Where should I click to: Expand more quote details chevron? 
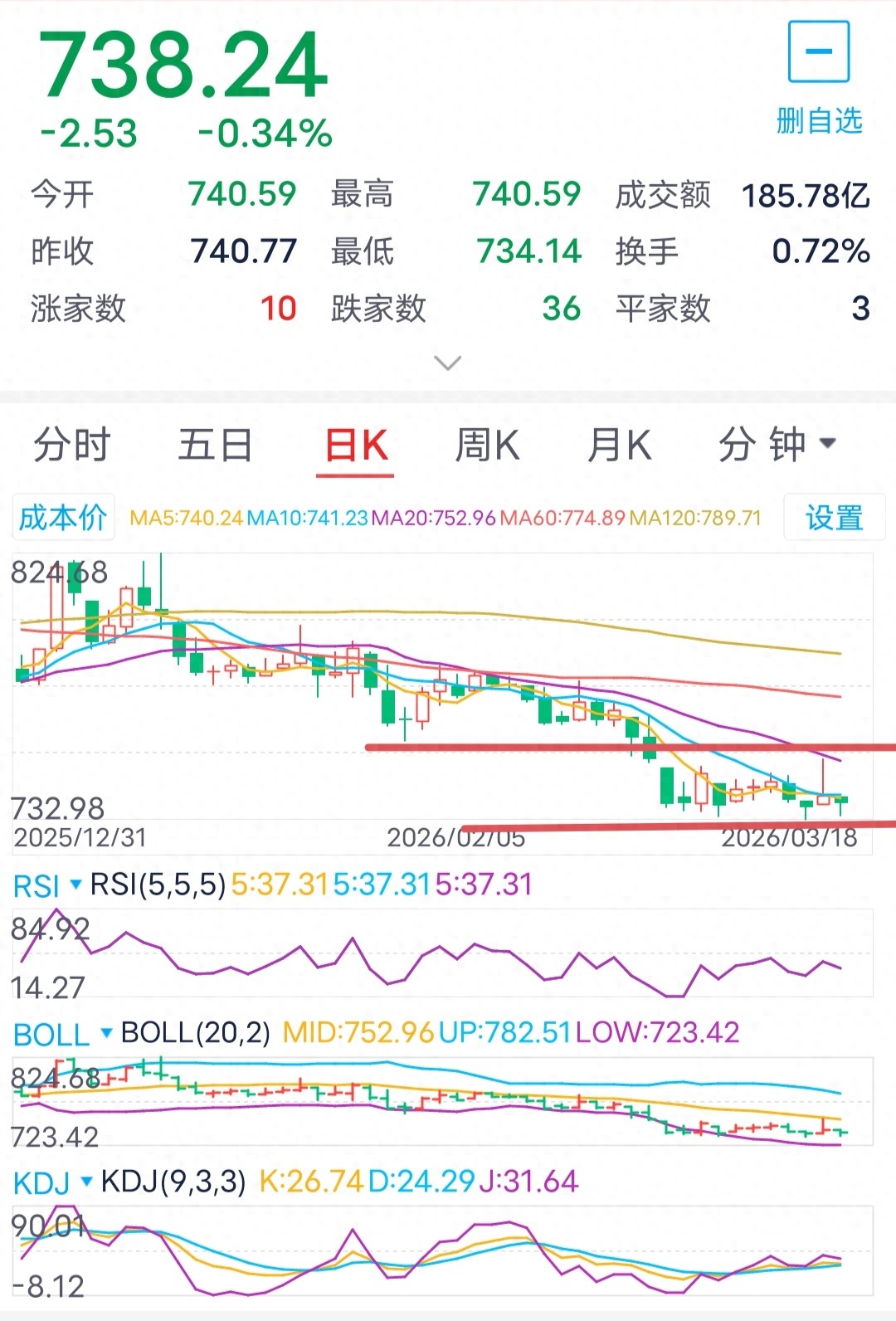[448, 363]
